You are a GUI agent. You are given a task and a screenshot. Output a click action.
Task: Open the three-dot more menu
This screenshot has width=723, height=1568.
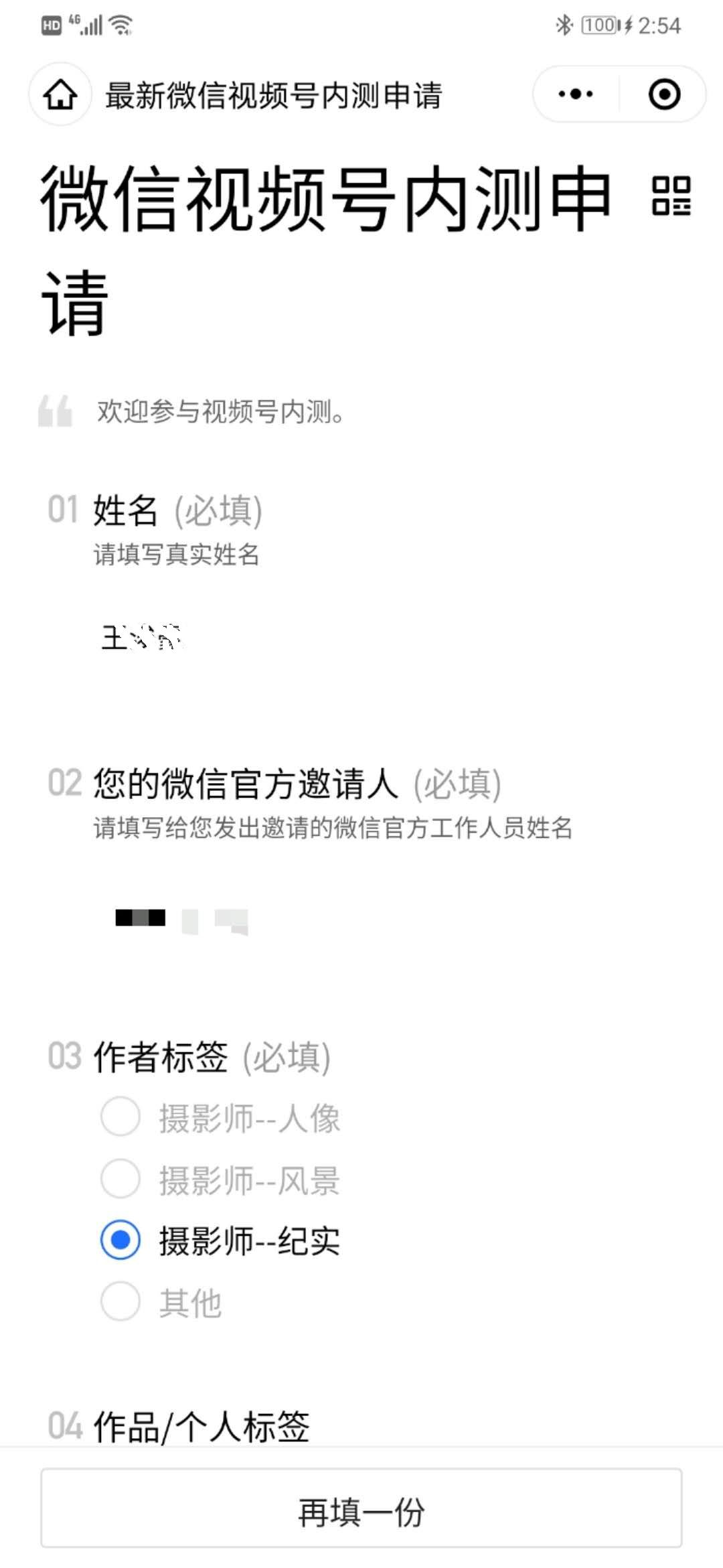(576, 94)
